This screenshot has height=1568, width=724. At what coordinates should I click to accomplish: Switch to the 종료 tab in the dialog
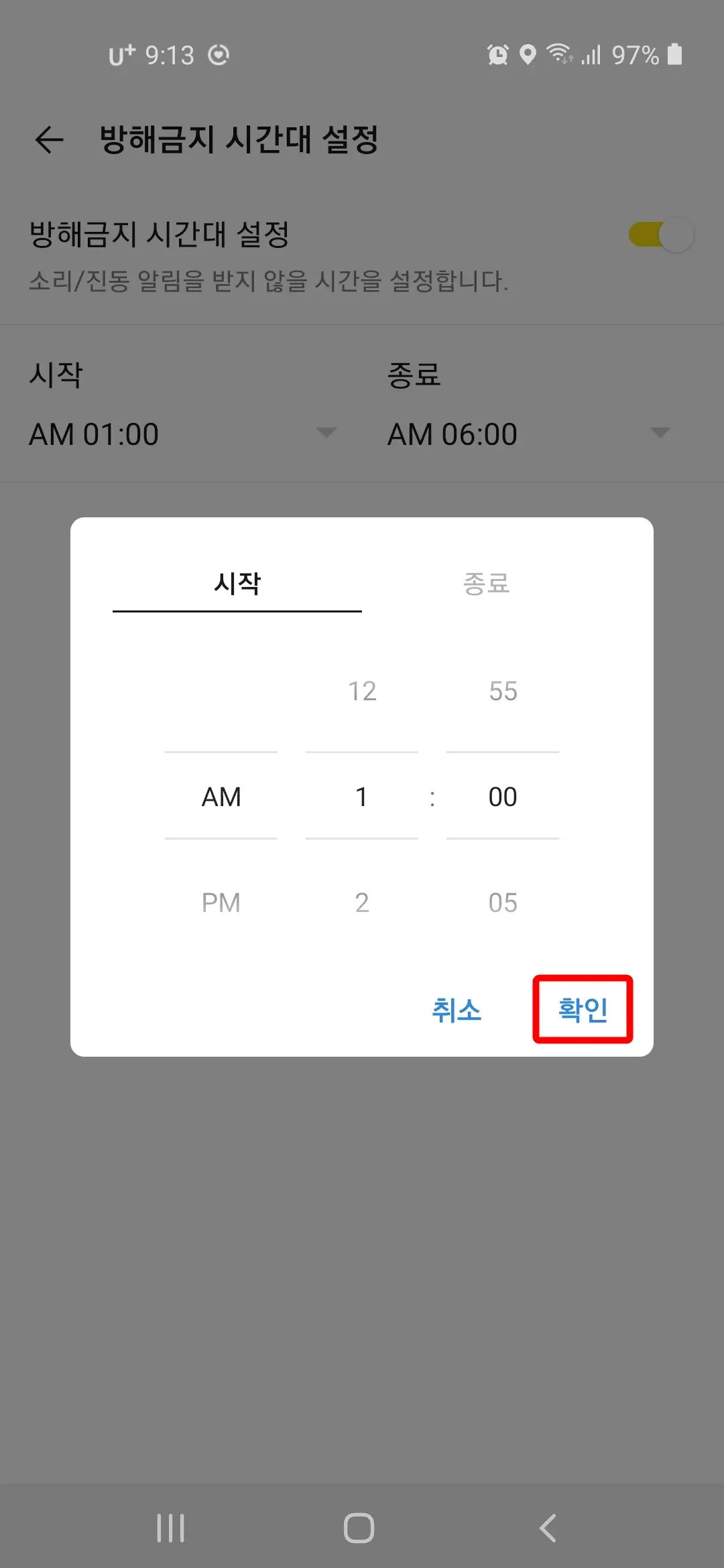click(x=485, y=583)
